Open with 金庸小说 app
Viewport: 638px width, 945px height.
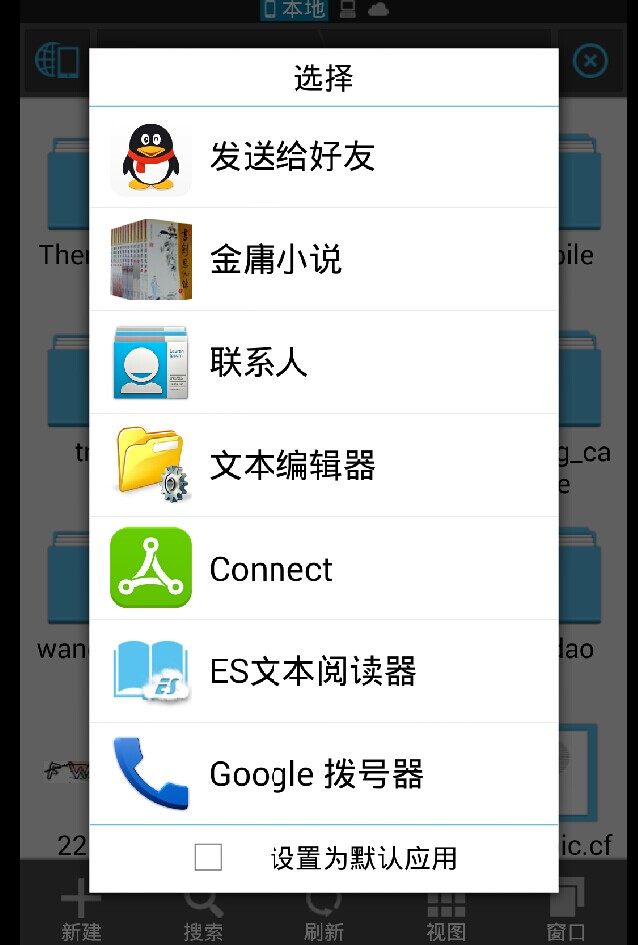pyautogui.click(x=323, y=260)
